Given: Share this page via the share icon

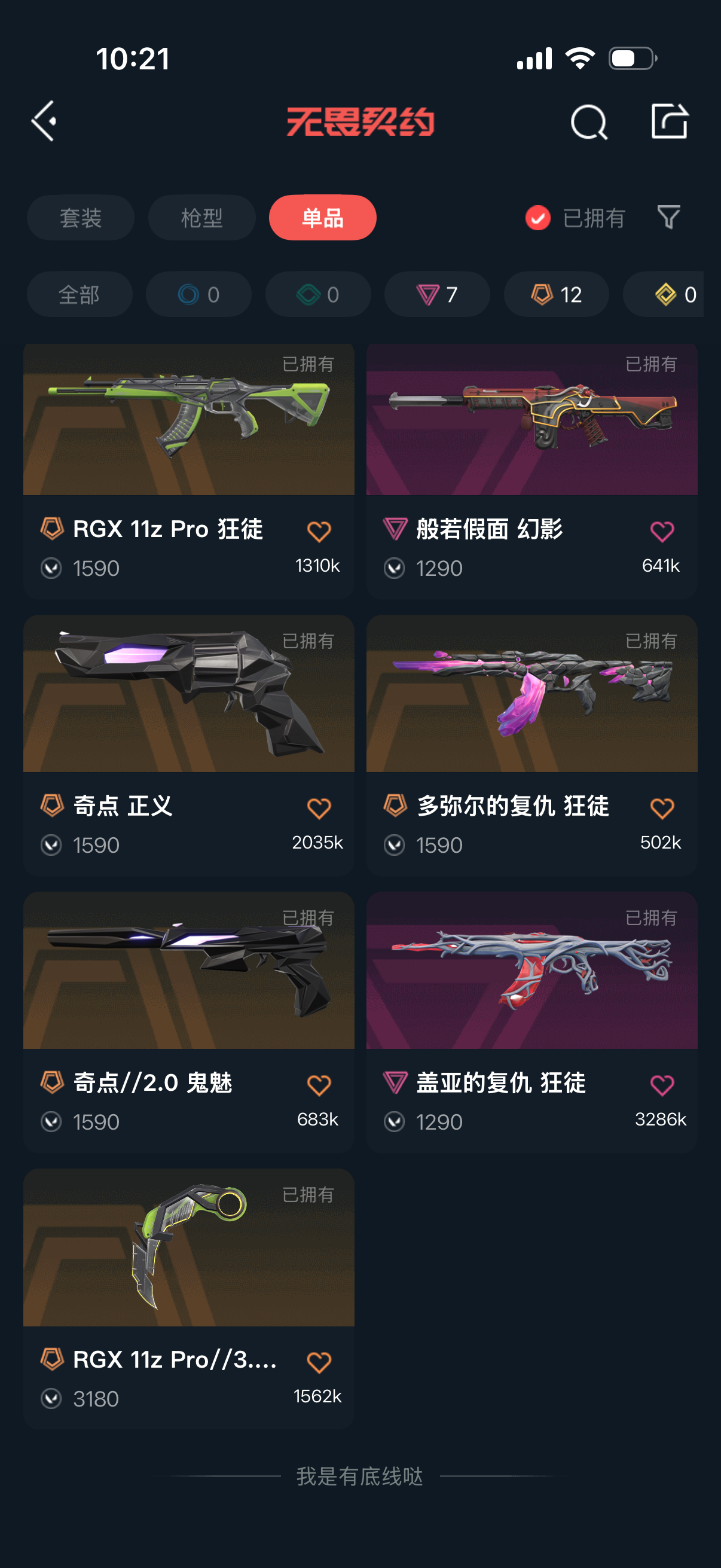Looking at the screenshot, I should click(x=669, y=121).
